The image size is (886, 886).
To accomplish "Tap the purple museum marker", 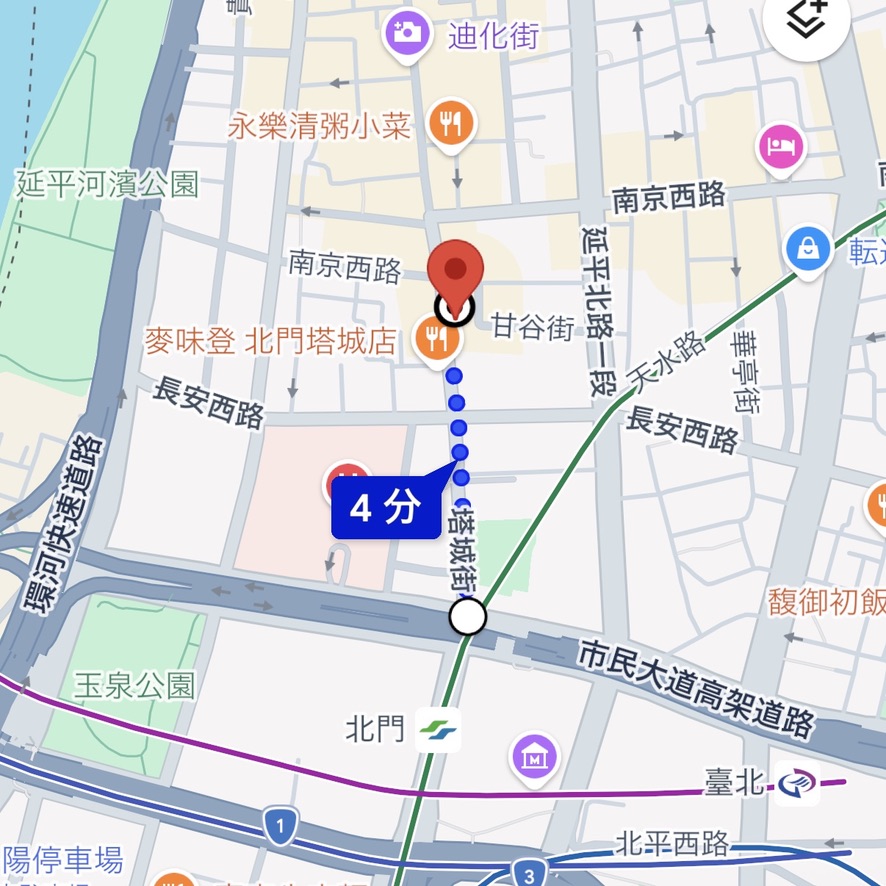I will [x=534, y=758].
